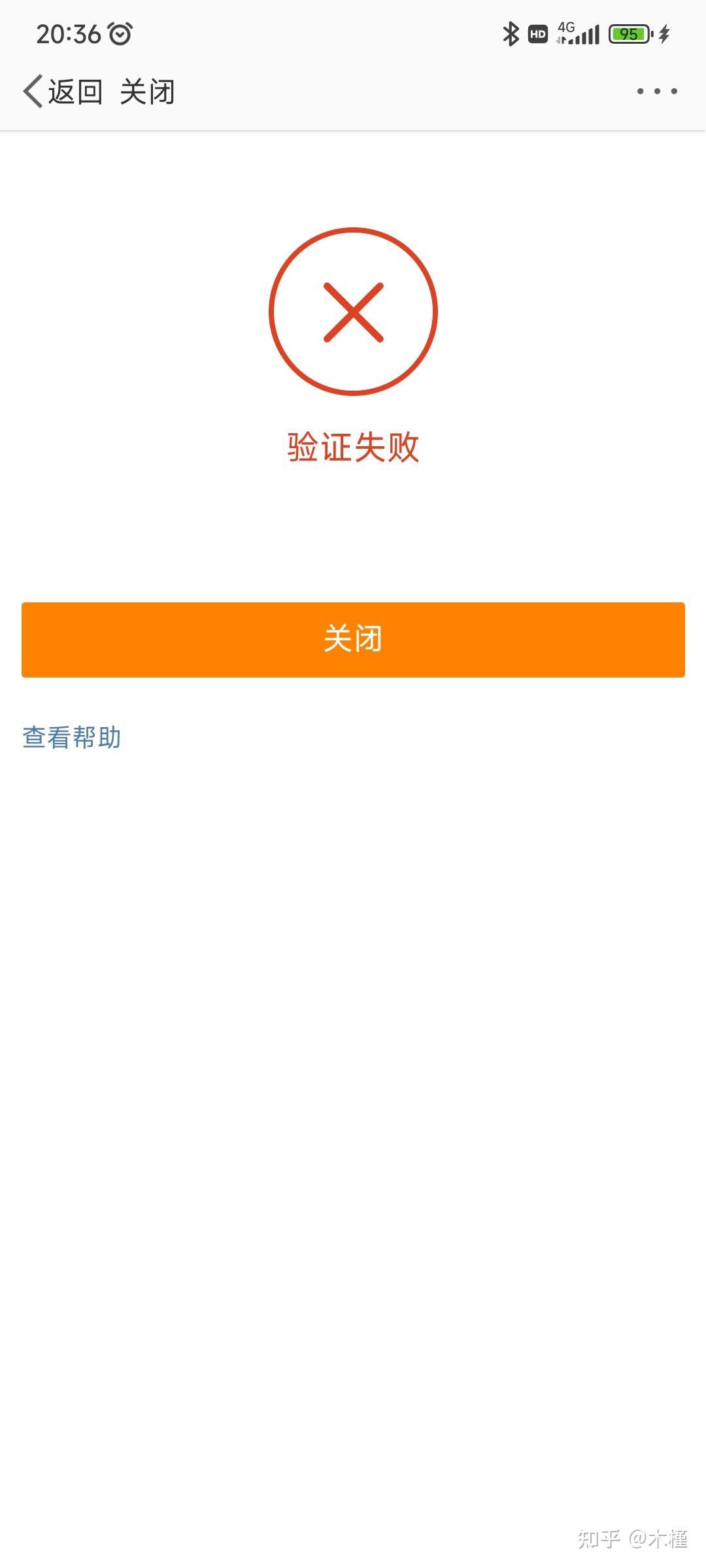Open the 查看帮助 help link
This screenshot has width=706, height=1568.
click(x=72, y=737)
